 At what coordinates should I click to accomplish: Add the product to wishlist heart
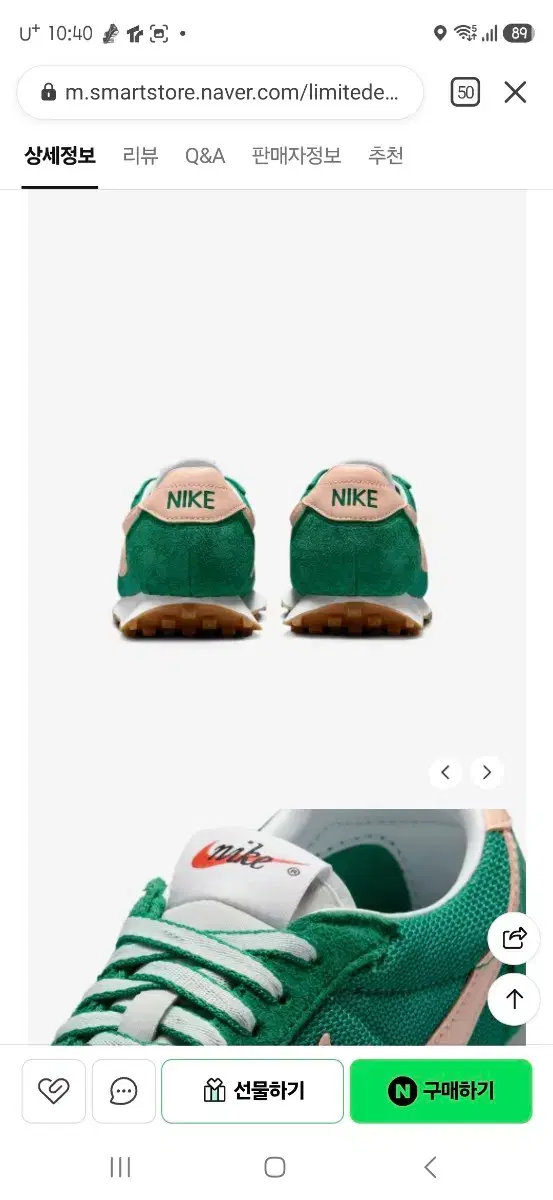[x=54, y=1091]
